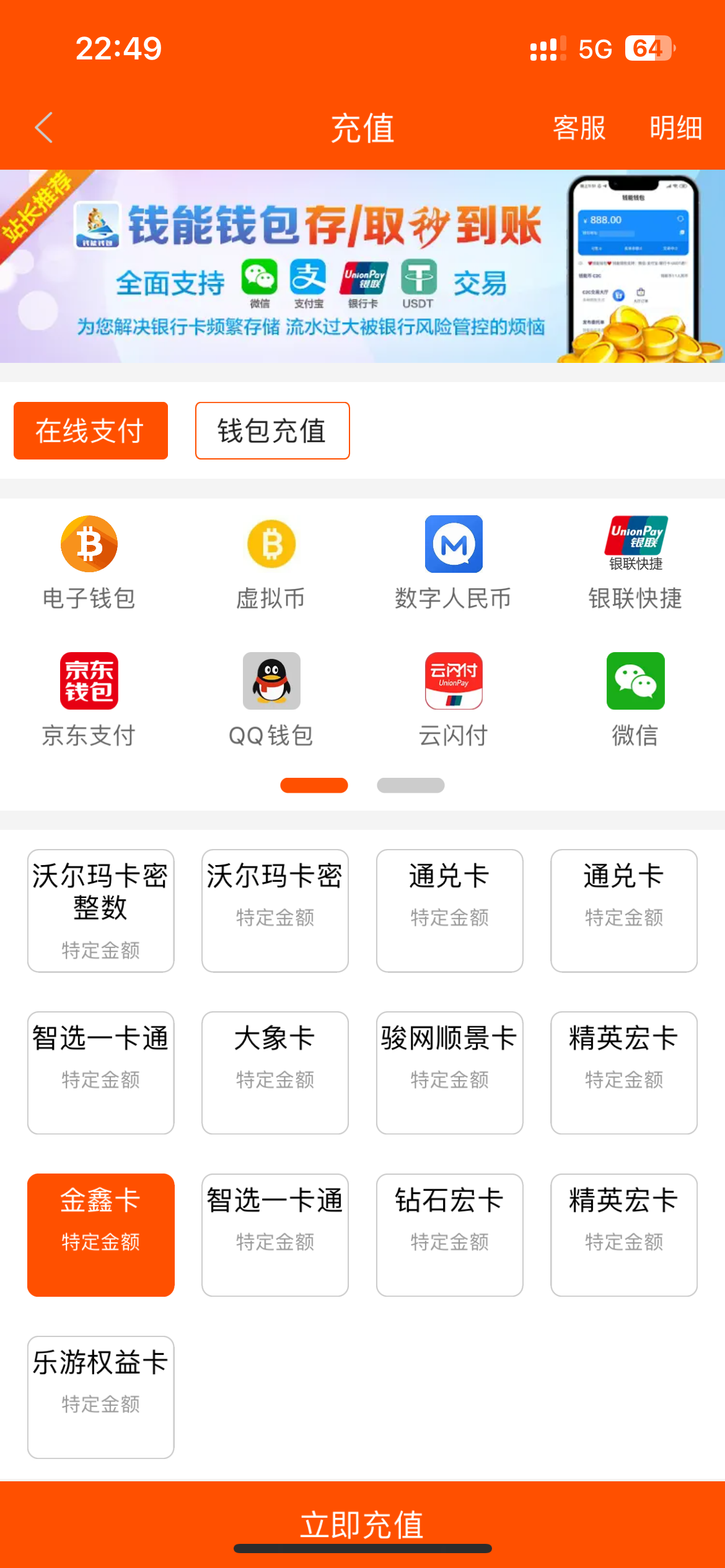Open the 钱能钱包 promotional banner
Viewport: 725px width, 1568px height.
pos(362,266)
